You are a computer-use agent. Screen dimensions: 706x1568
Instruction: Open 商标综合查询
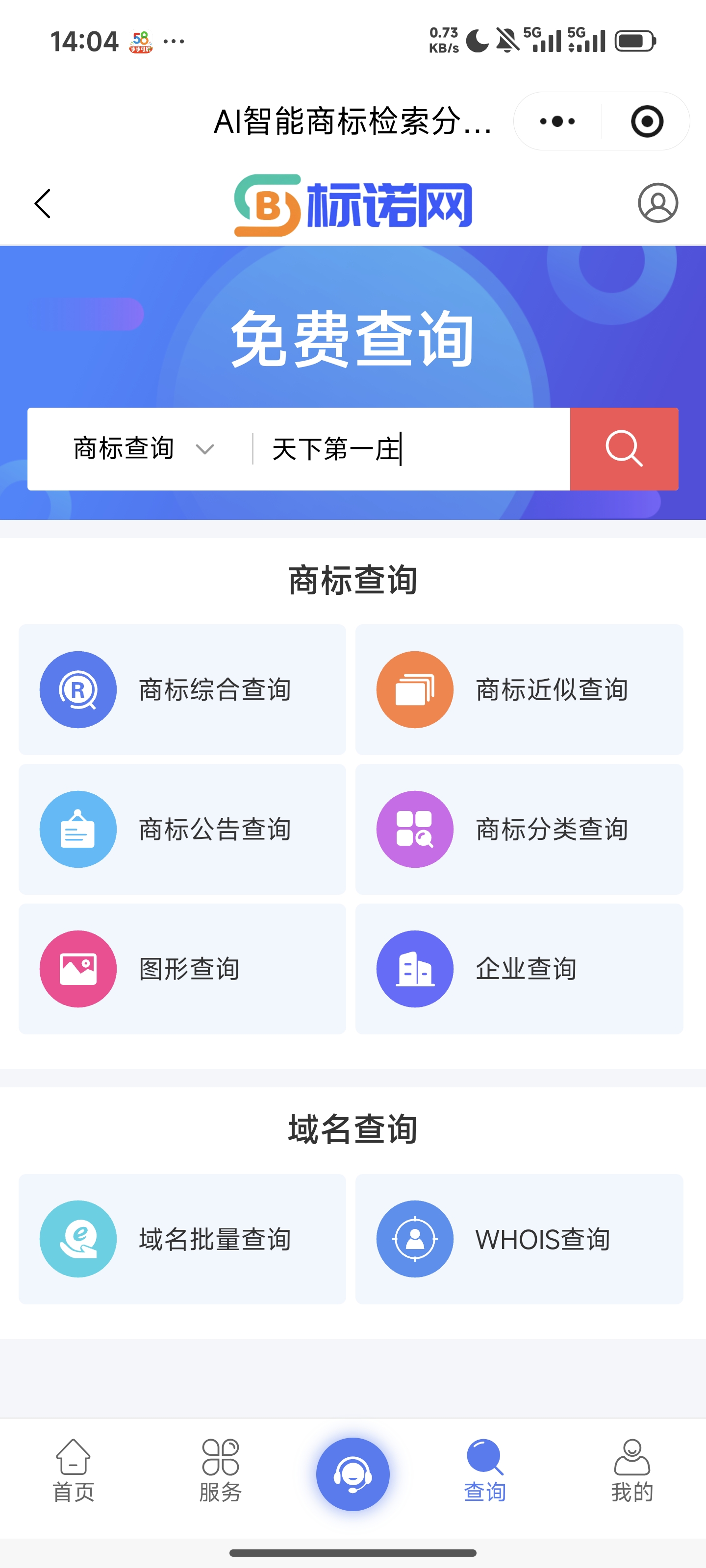coord(182,689)
